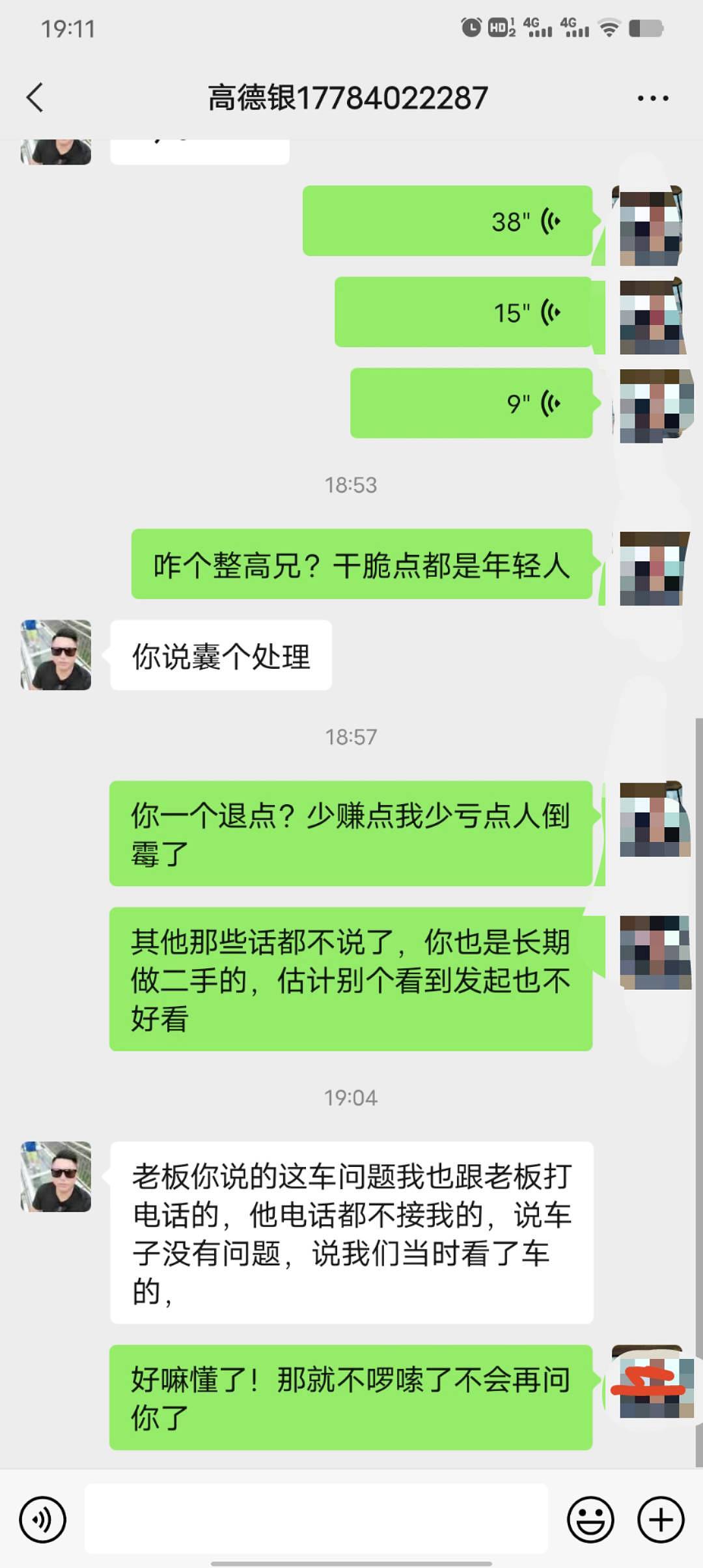
Task: Open the emoji picker
Action: point(590,1520)
